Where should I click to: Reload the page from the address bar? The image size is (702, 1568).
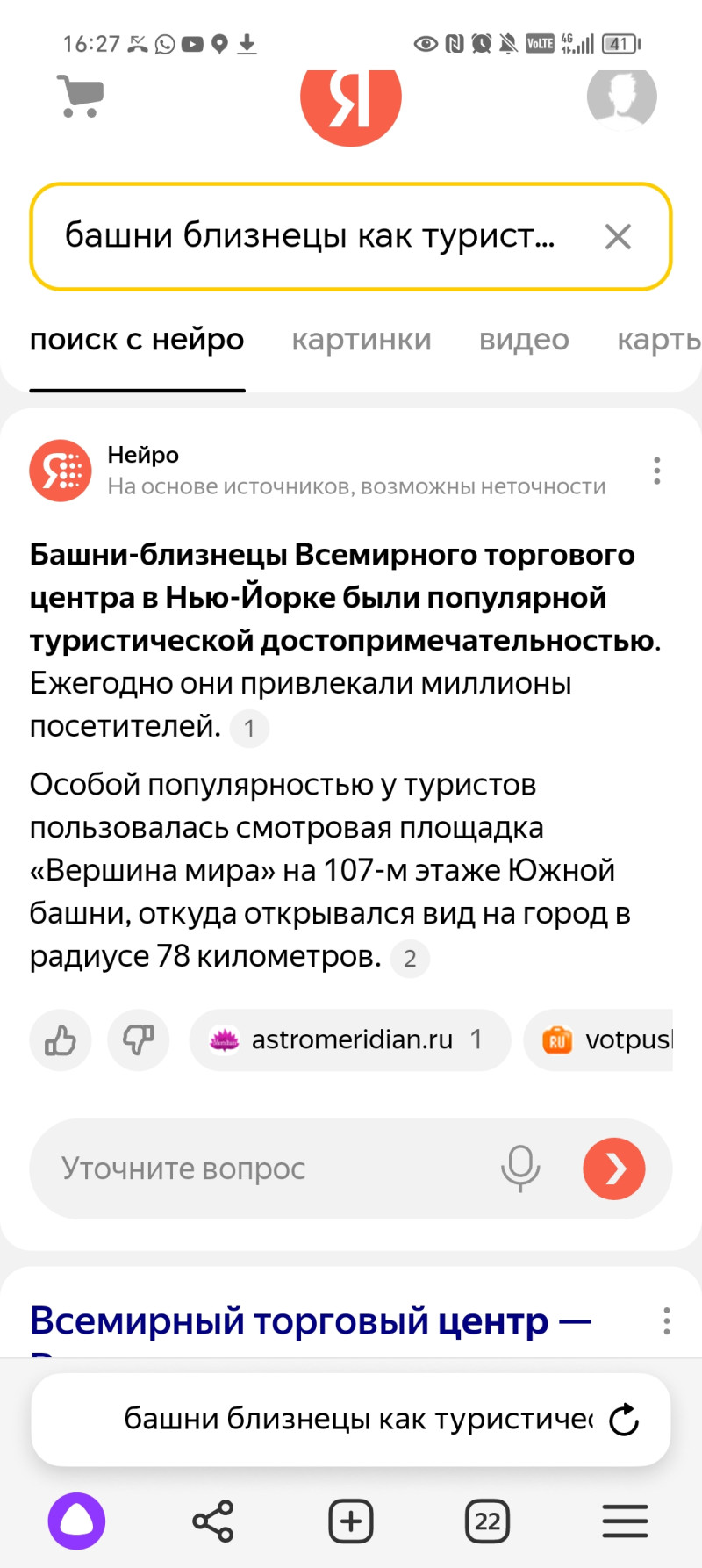623,1419
